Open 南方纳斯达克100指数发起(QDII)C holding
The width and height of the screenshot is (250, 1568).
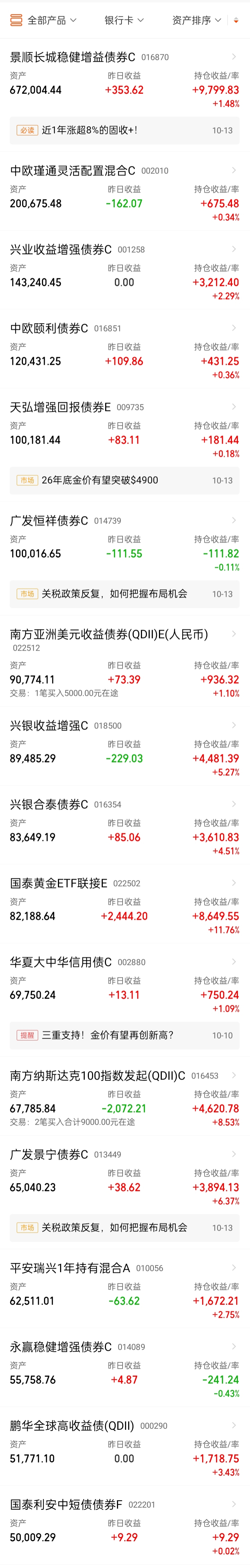click(x=97, y=1076)
